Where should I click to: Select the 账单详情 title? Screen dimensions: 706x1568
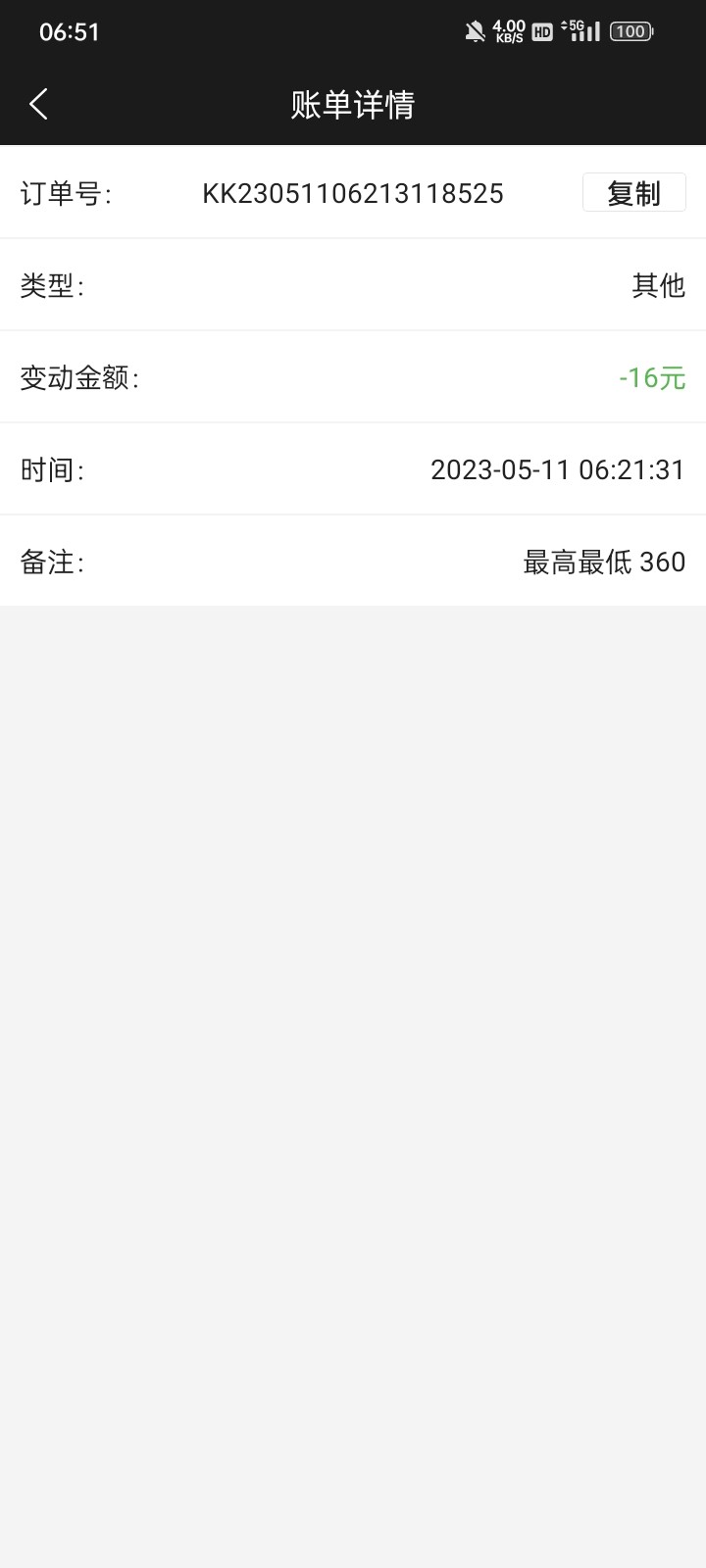(353, 103)
